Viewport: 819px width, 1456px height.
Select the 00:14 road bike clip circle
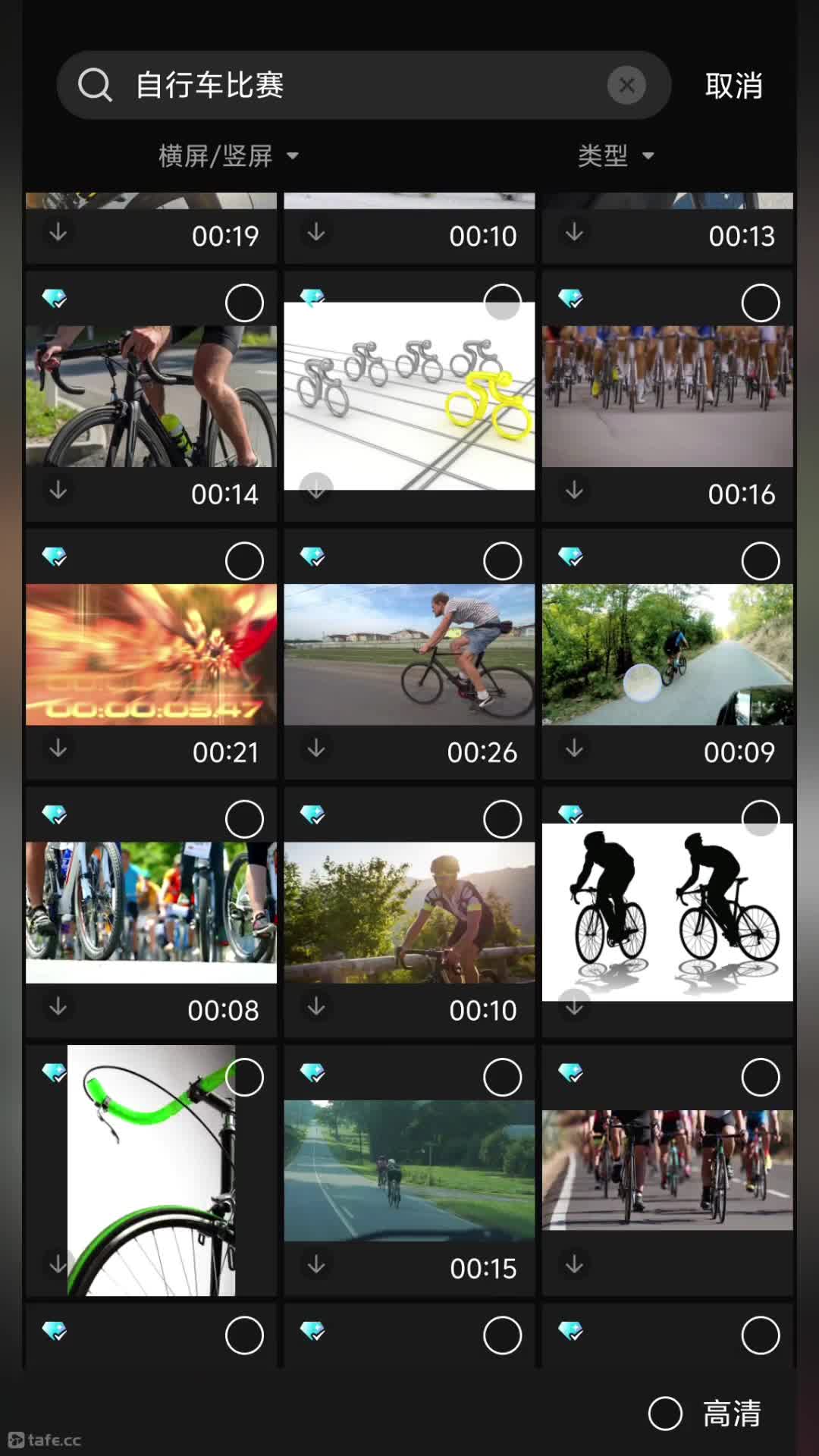click(x=244, y=303)
